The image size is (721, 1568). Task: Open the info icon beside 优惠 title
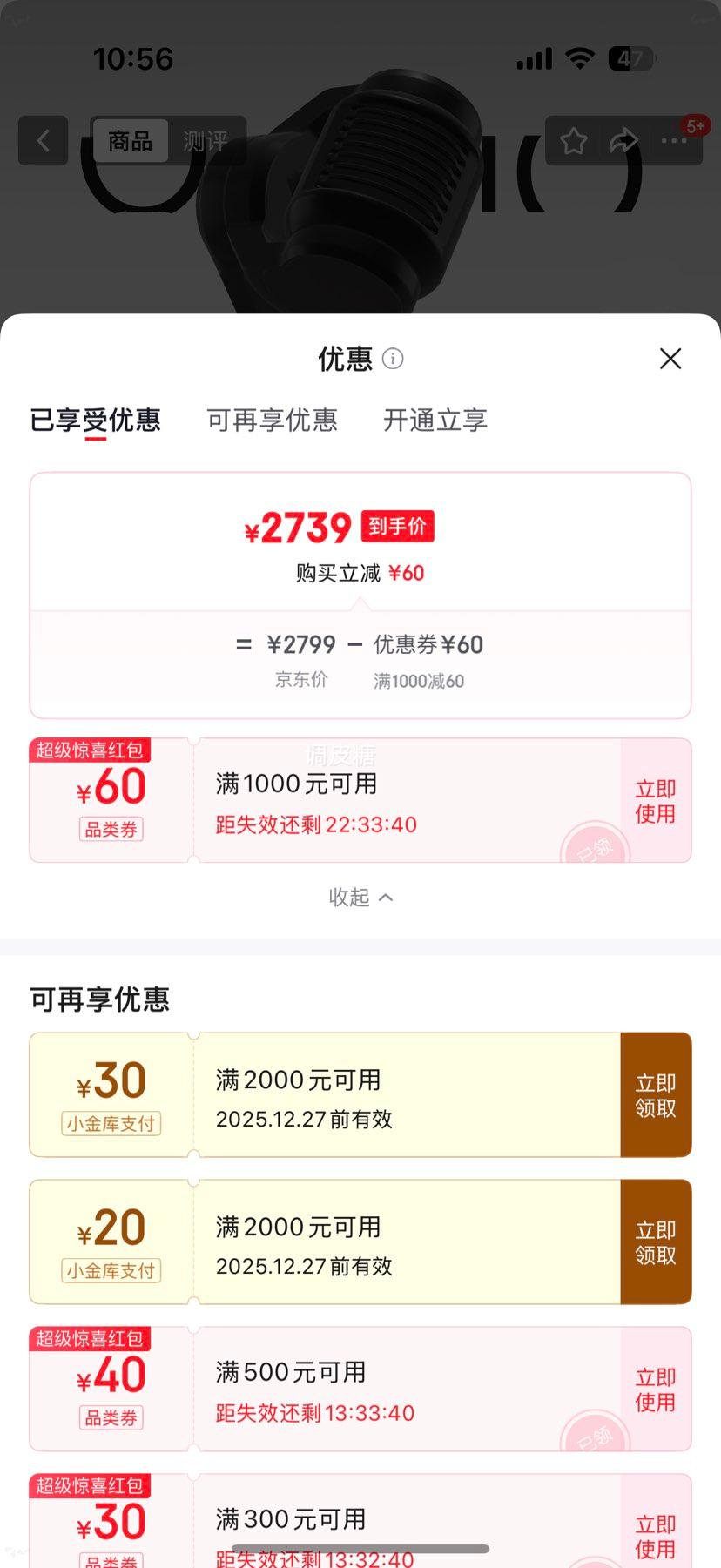point(392,359)
